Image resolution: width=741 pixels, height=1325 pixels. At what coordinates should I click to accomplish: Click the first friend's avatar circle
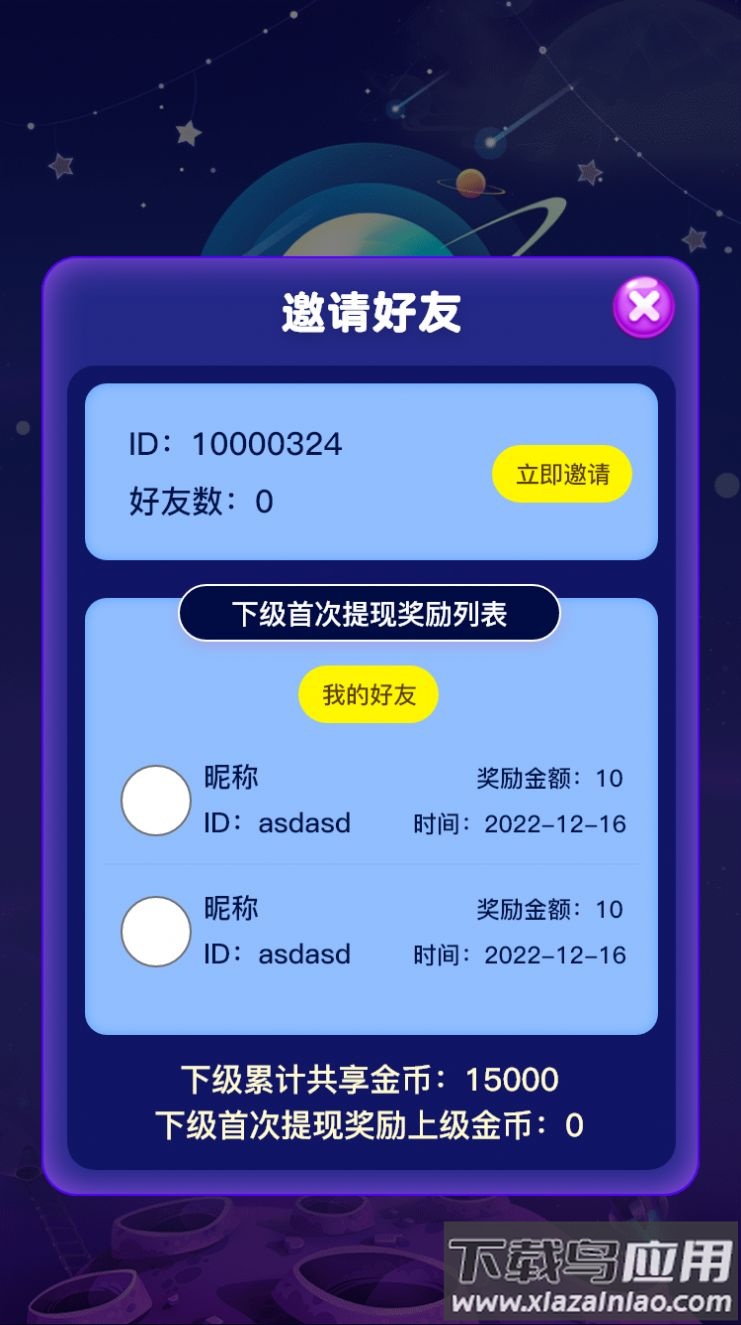[x=155, y=800]
